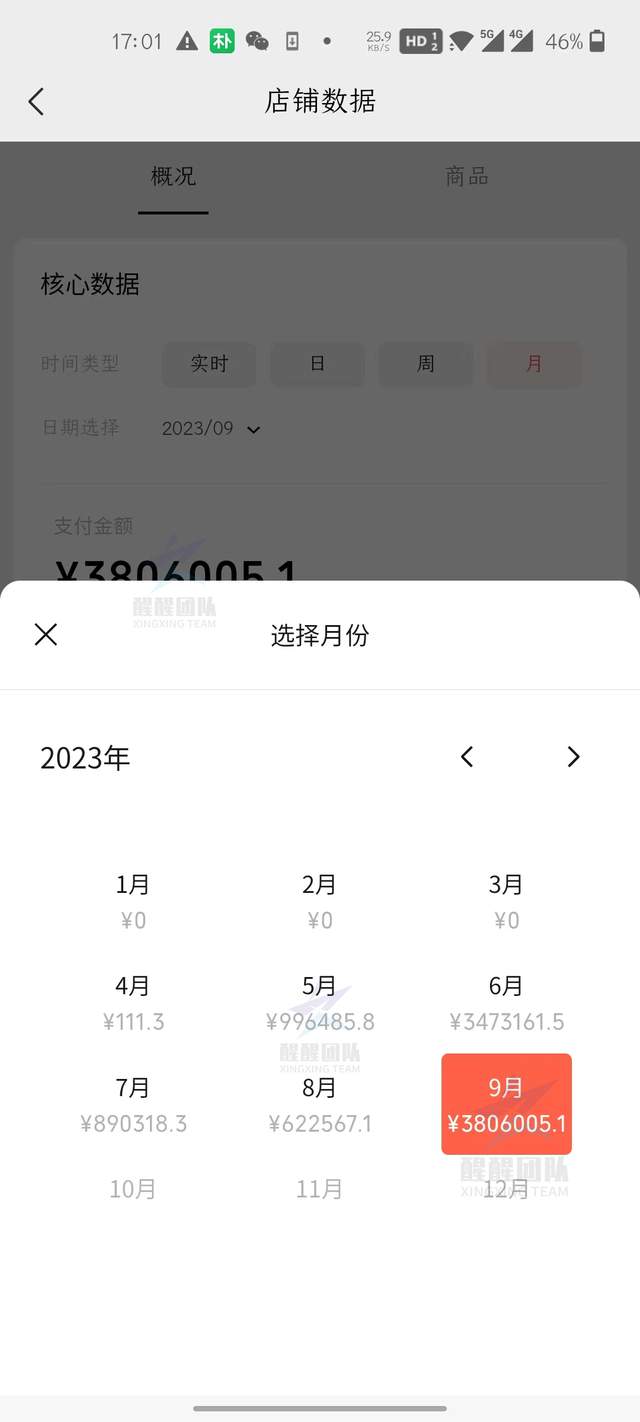The height and width of the screenshot is (1422, 640).
Task: Pick 4月 showing ¥111.3
Action: [133, 1003]
